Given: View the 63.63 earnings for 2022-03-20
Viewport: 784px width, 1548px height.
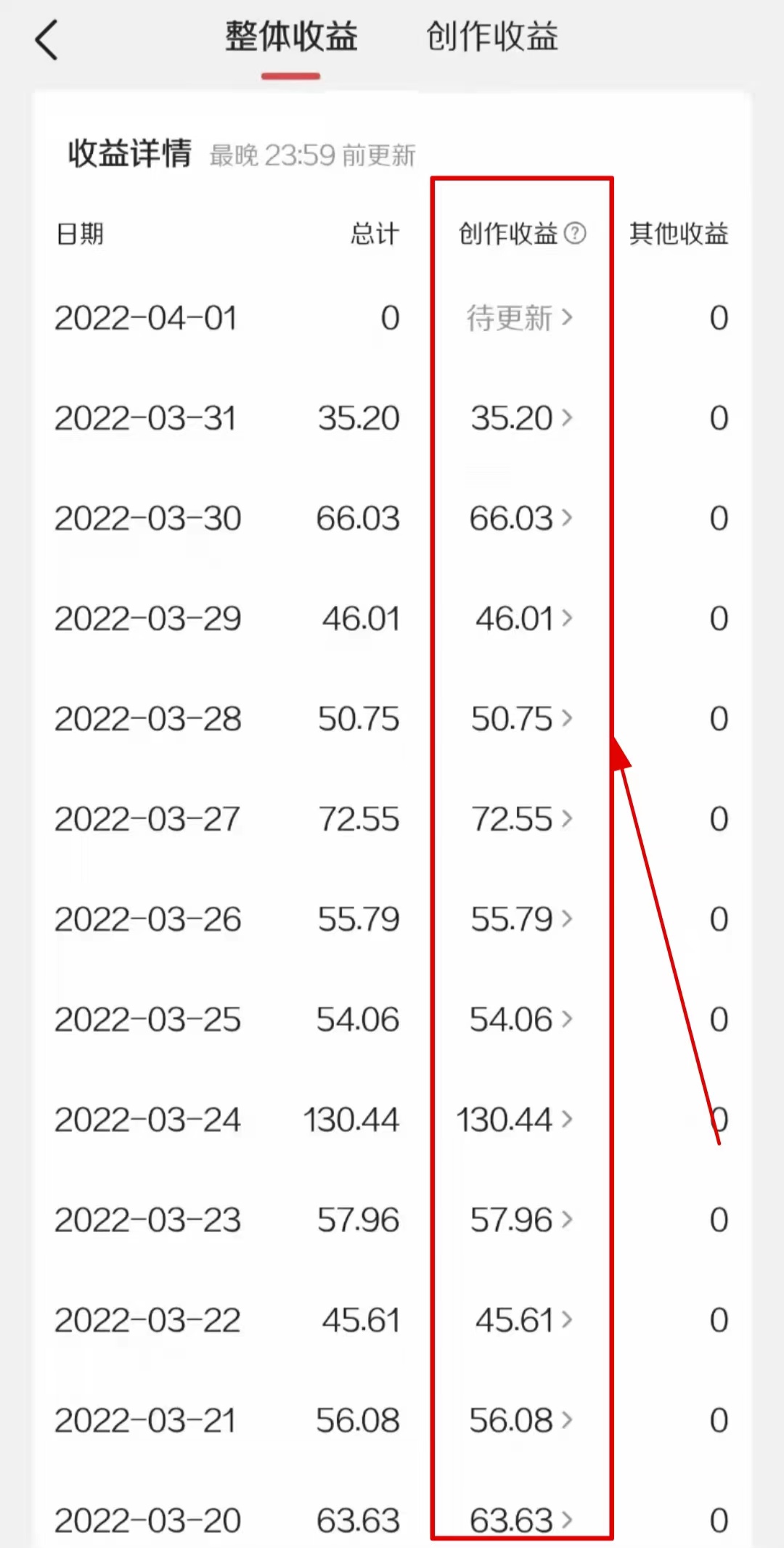Looking at the screenshot, I should tap(520, 1519).
